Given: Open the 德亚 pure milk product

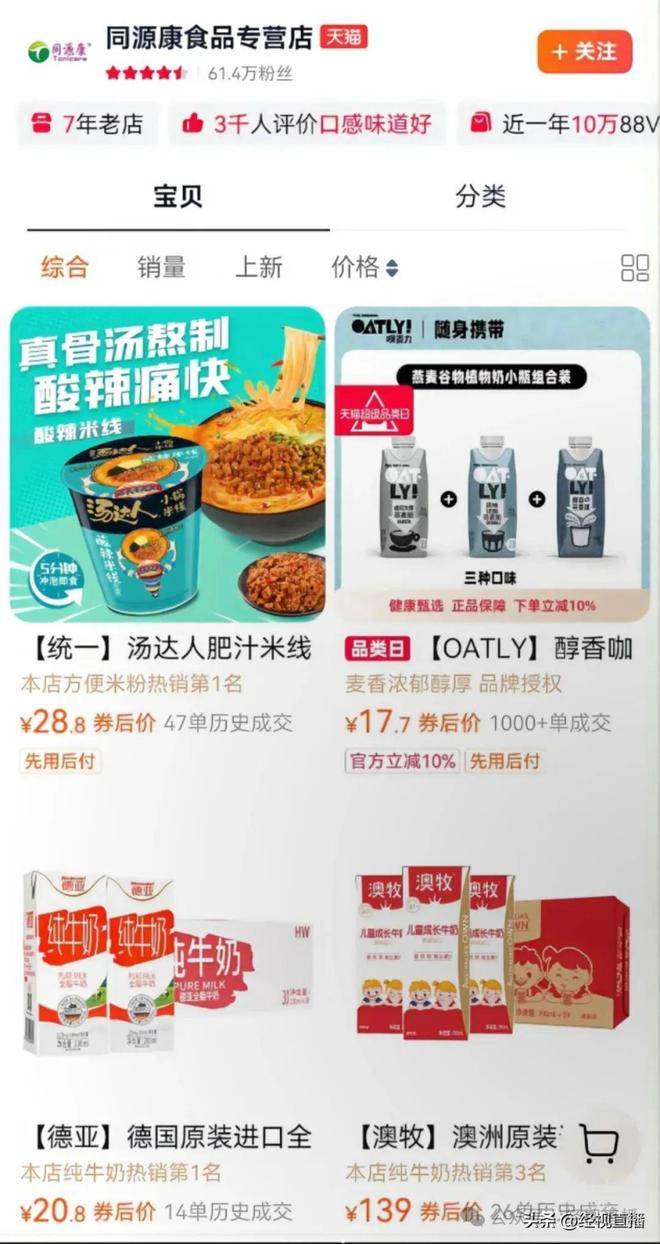Looking at the screenshot, I should tap(167, 960).
